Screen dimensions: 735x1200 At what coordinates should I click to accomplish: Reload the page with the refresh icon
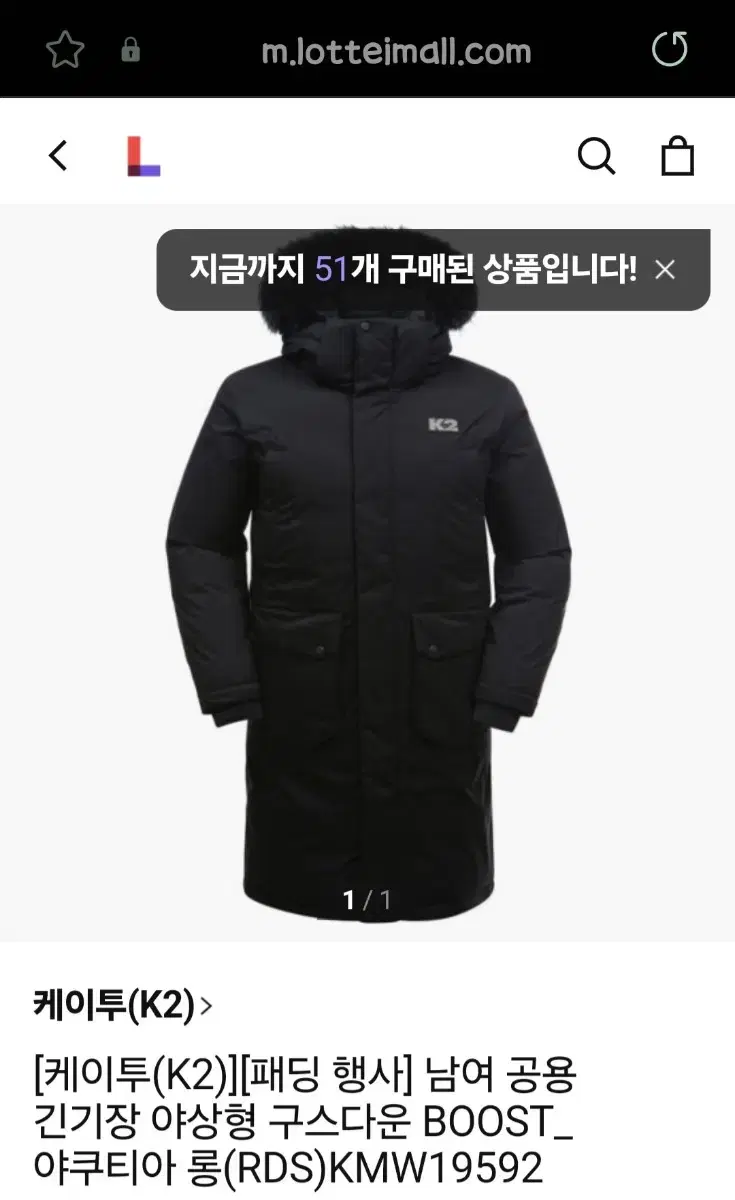pyautogui.click(x=672, y=49)
